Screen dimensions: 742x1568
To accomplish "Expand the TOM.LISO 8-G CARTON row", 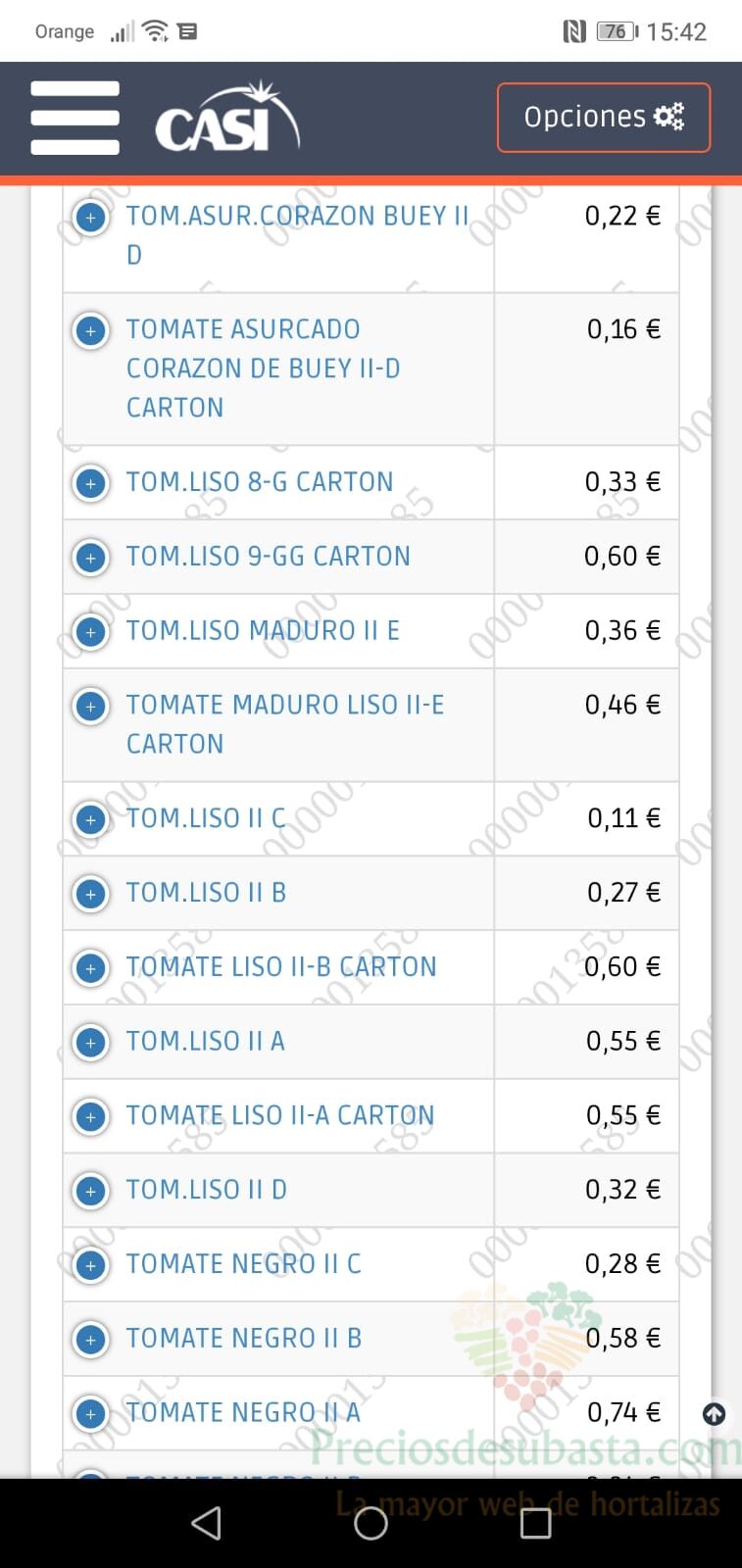I will (x=91, y=483).
